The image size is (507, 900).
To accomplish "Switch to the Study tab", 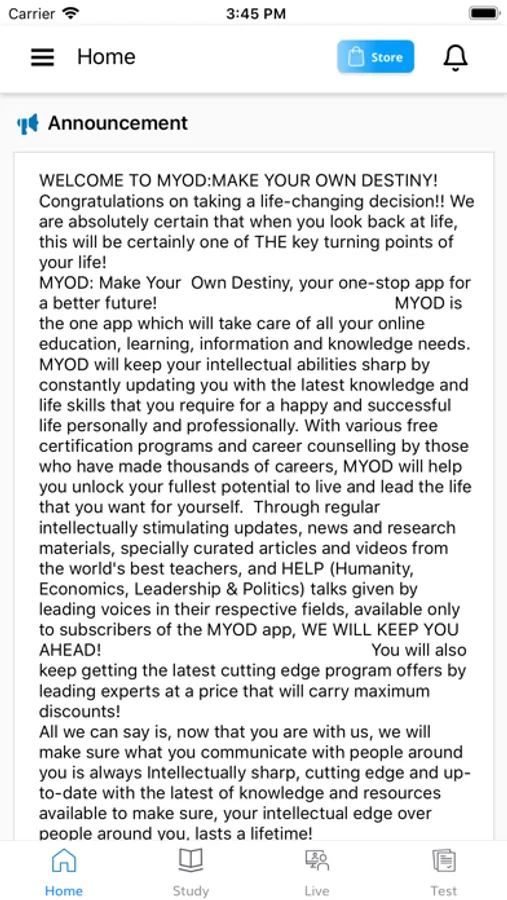I will coord(191,872).
